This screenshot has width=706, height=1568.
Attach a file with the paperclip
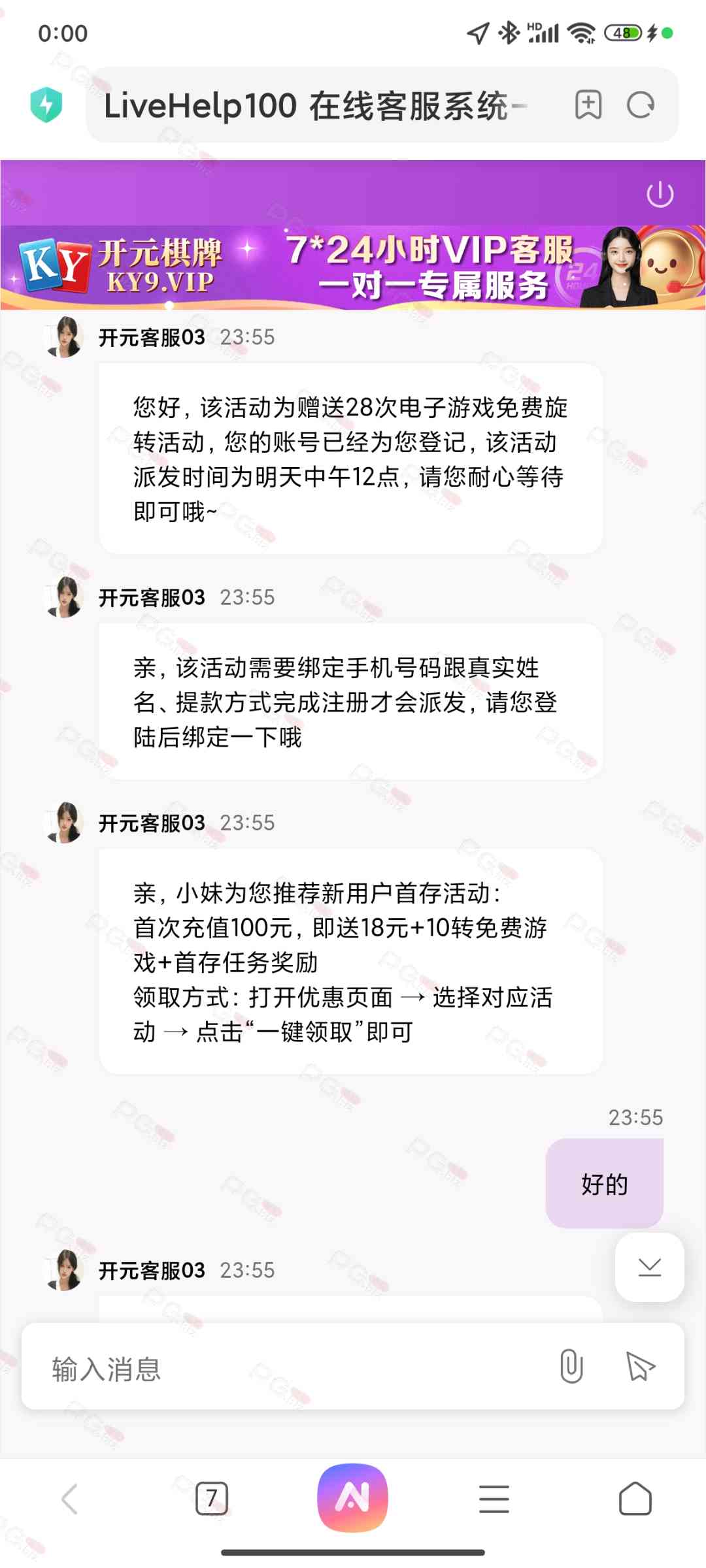tap(571, 1366)
